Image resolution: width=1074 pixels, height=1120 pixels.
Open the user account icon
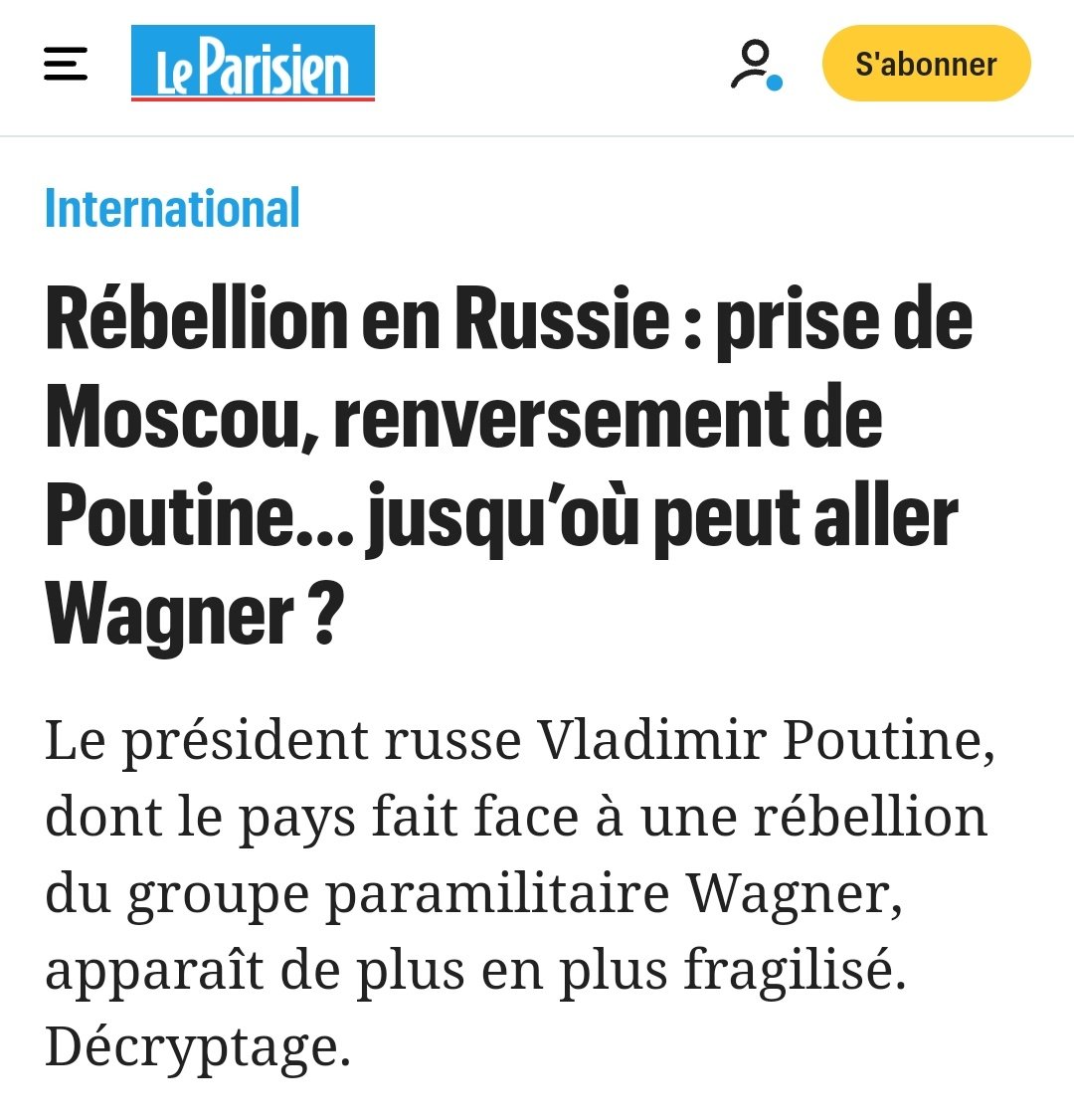tap(756, 65)
